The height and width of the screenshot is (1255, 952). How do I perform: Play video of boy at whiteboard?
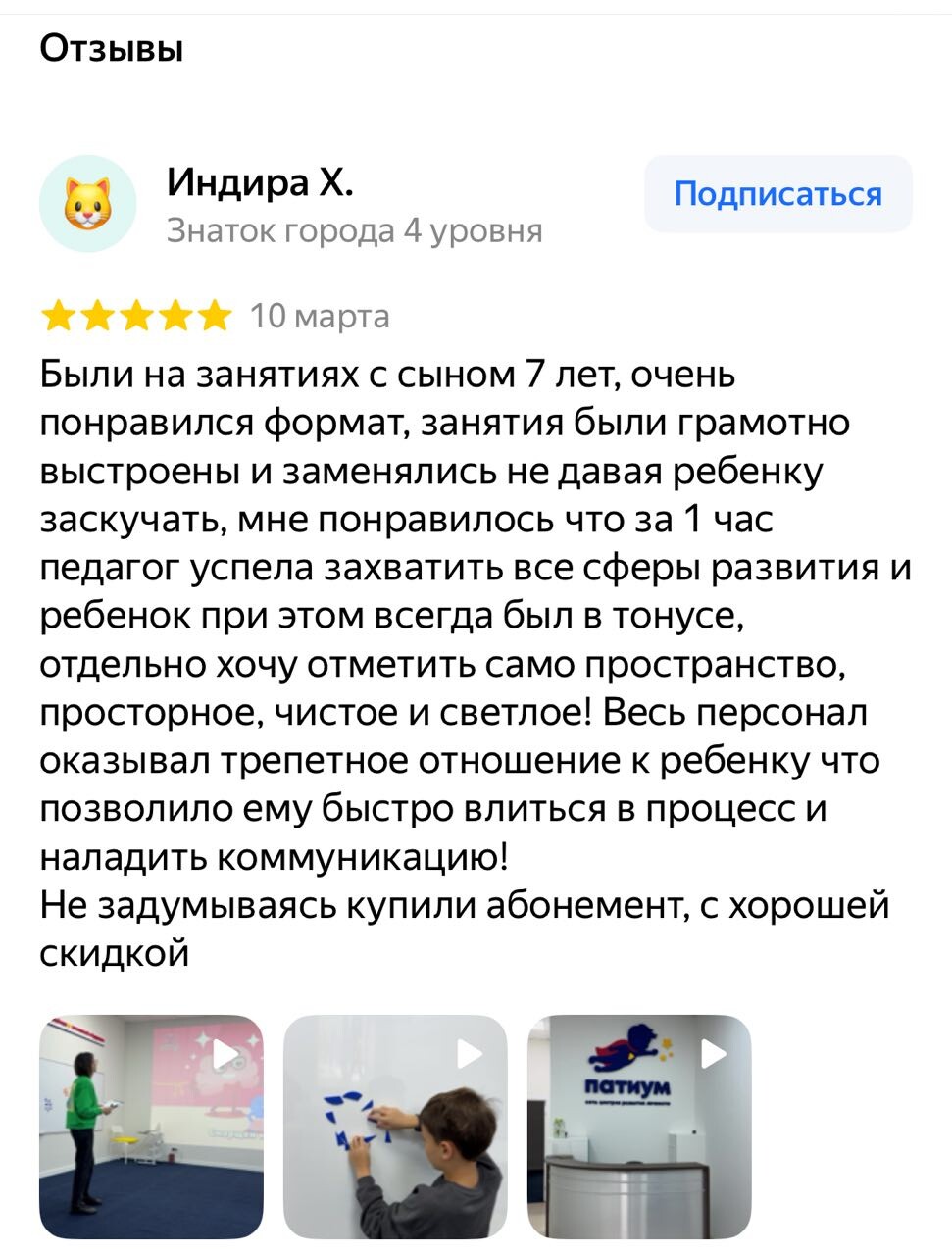[395, 1126]
